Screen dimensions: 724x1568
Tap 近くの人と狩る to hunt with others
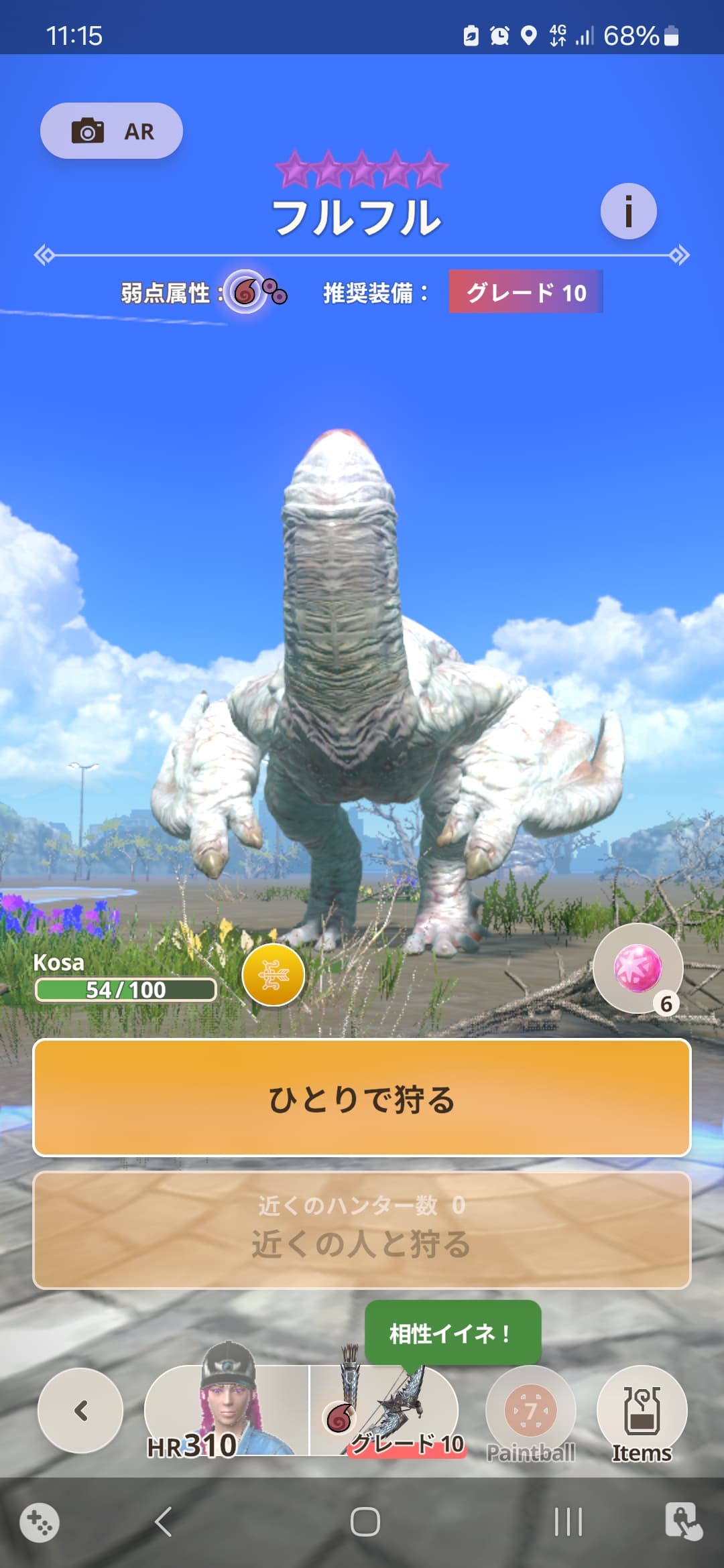(x=362, y=1230)
